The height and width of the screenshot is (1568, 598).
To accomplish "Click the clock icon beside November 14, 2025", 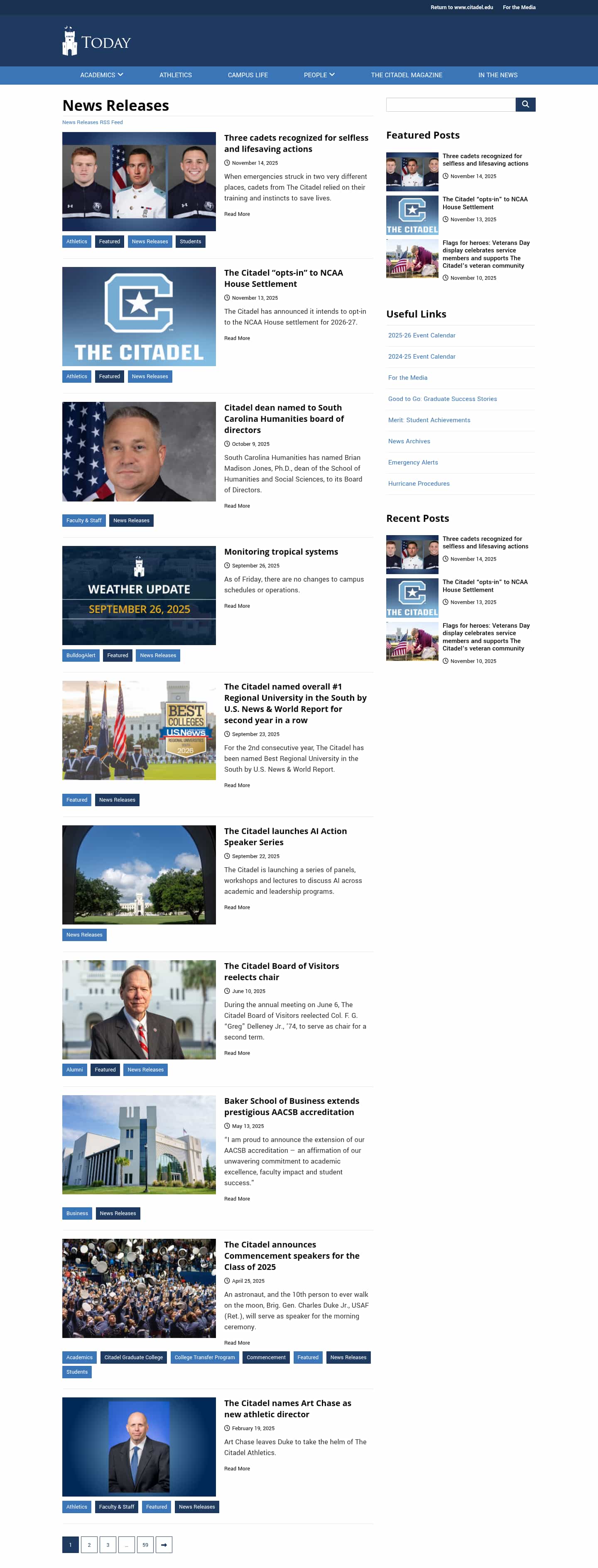I will [x=227, y=162].
